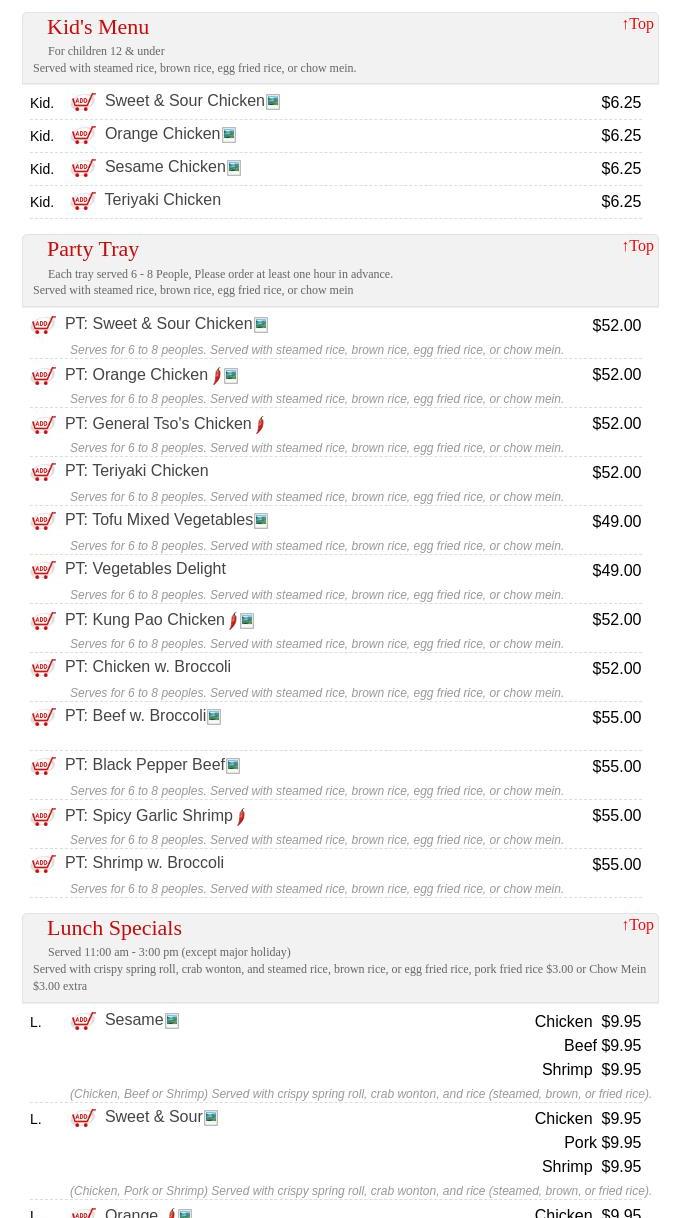The width and height of the screenshot is (689, 1218).
Task: View photo of PT: Kung Pao Chicken
Action: pyautogui.click(x=247, y=621)
